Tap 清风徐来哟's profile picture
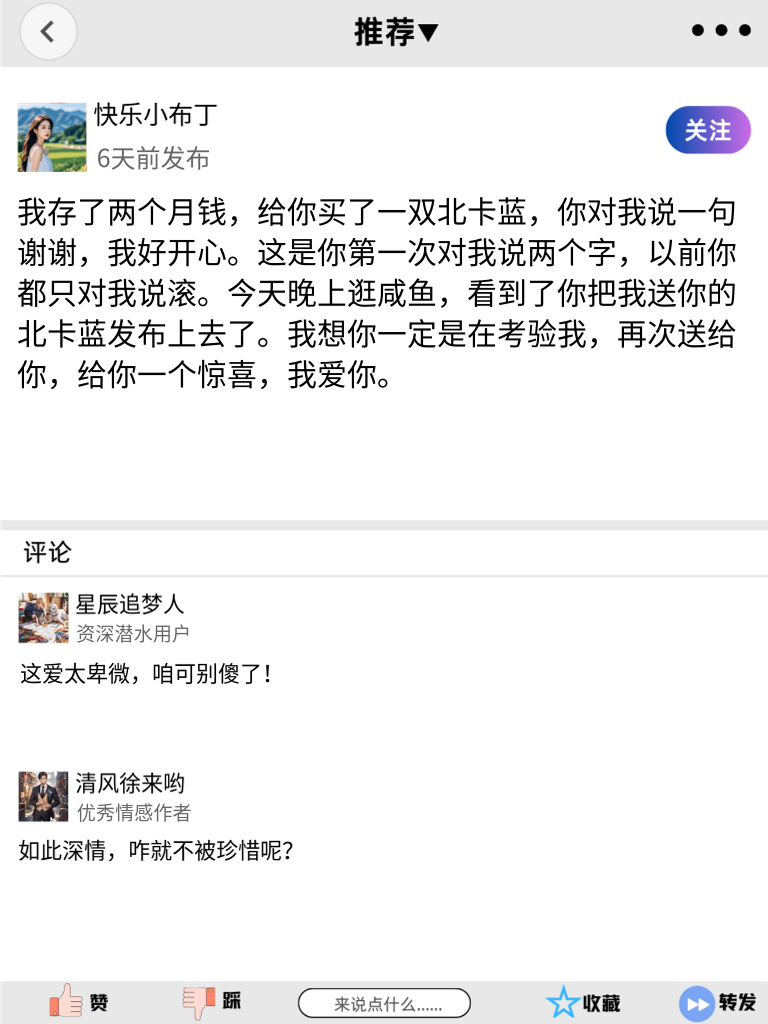 click(x=43, y=796)
